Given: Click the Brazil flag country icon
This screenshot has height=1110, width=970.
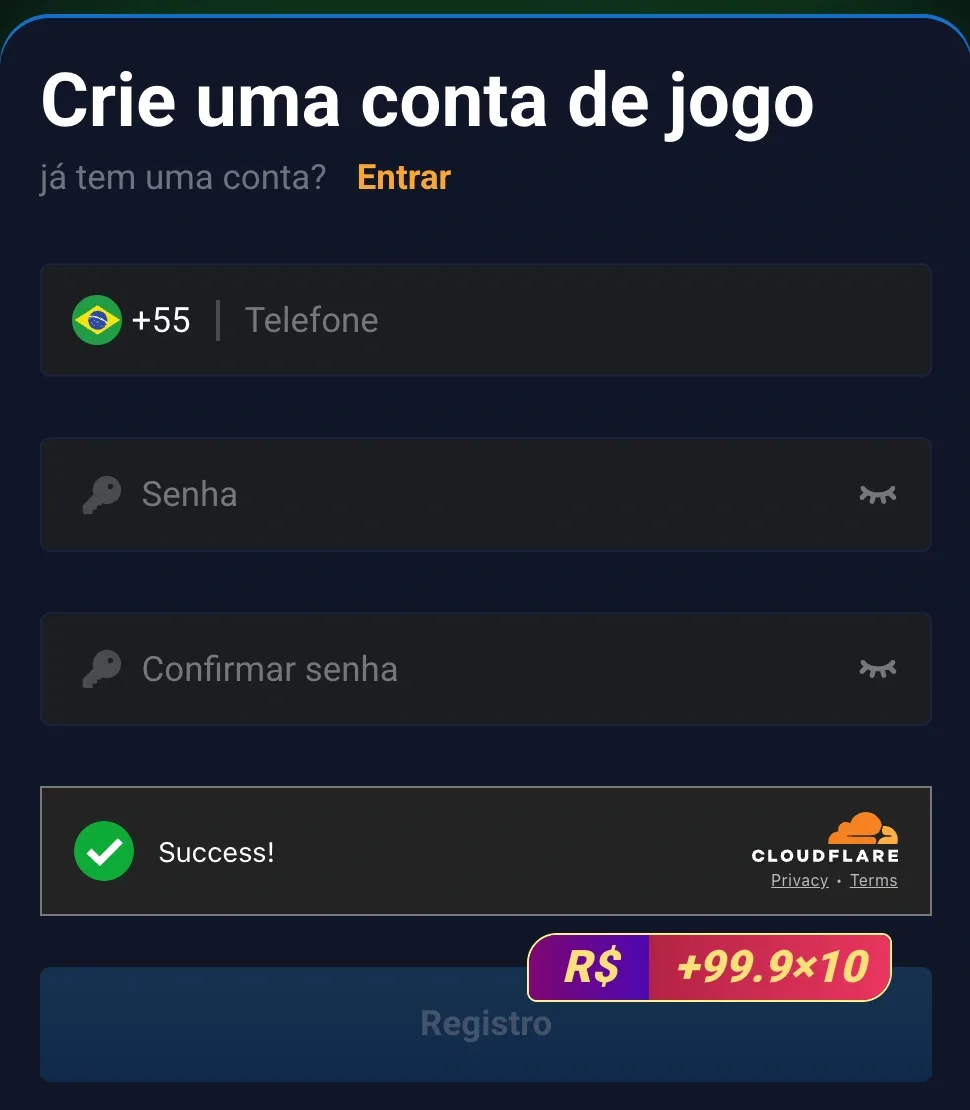Looking at the screenshot, I should click(x=96, y=320).
